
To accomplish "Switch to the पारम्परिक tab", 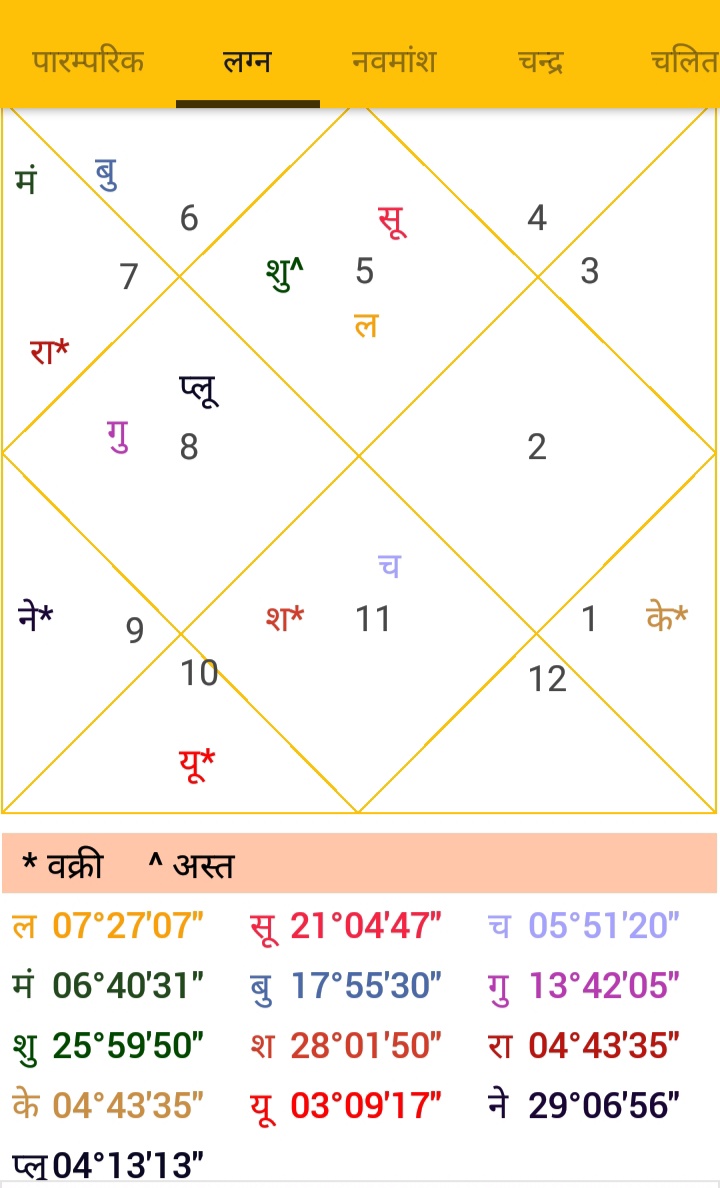I will coord(88,62).
